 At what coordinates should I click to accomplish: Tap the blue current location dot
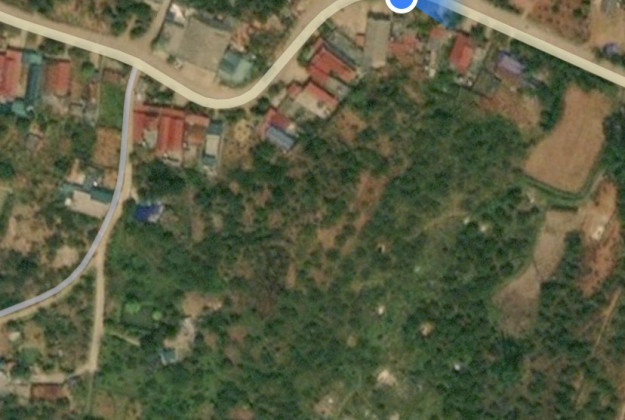[401, 3]
